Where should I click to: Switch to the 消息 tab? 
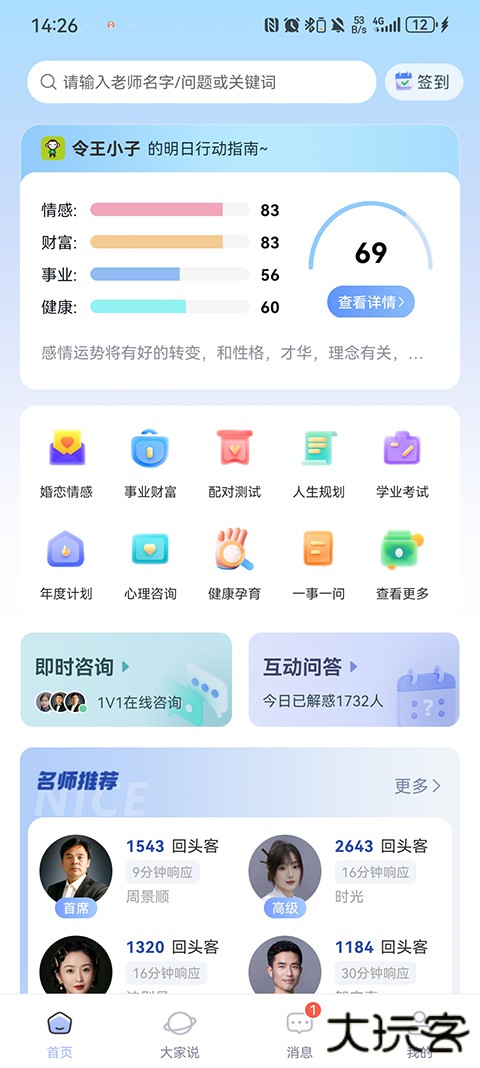tap(300, 1034)
